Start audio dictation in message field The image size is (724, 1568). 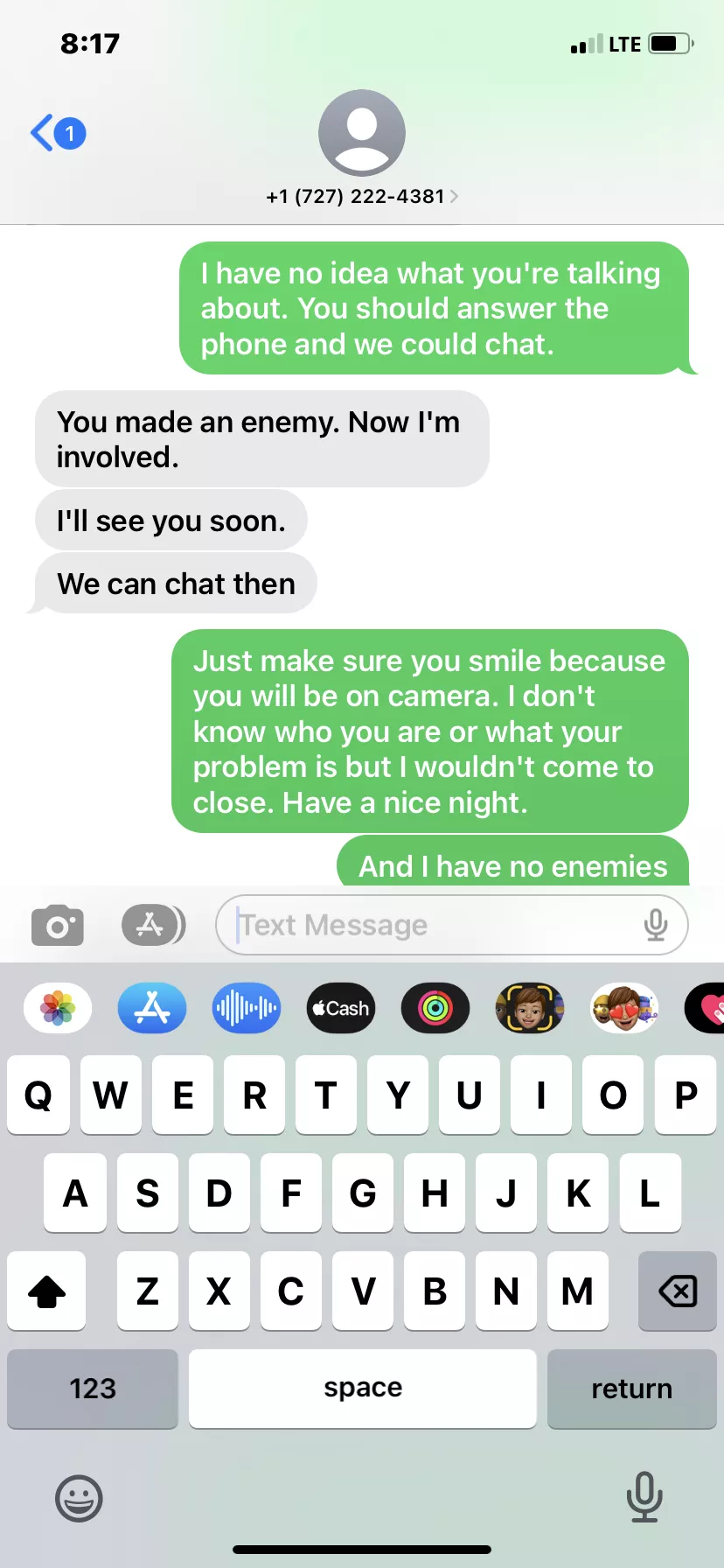coord(656,925)
